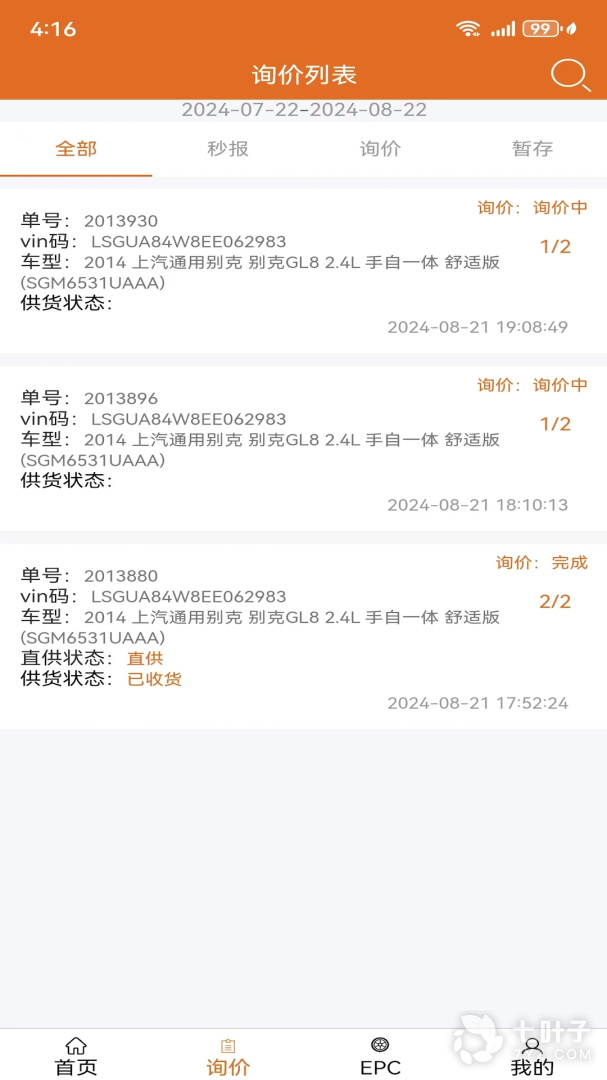
Task: Tap the 询价 bottom navigation item
Action: 228,1056
